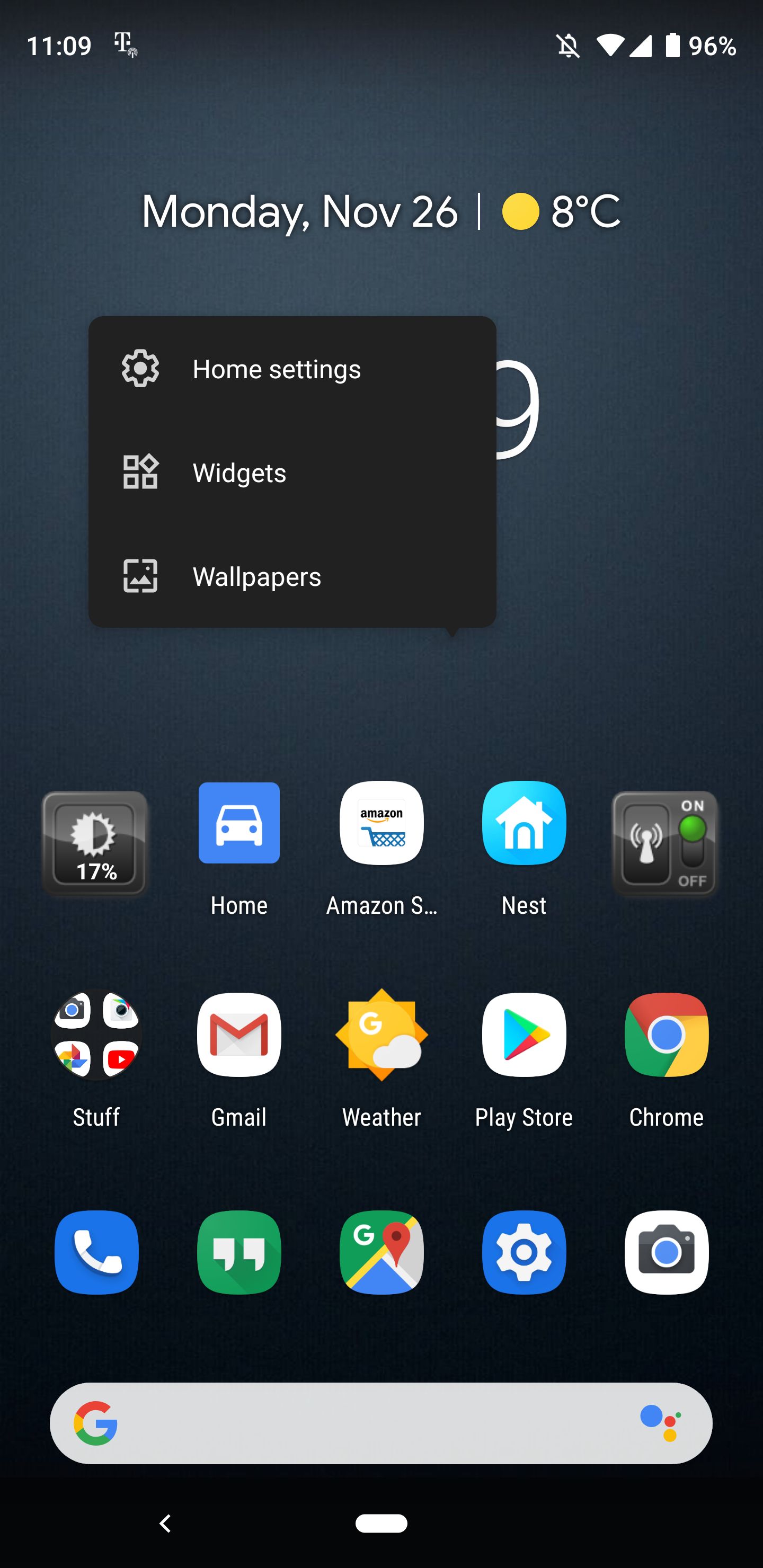Choose Wallpapers from the popup menu
The image size is (763, 1568).
[x=292, y=576]
